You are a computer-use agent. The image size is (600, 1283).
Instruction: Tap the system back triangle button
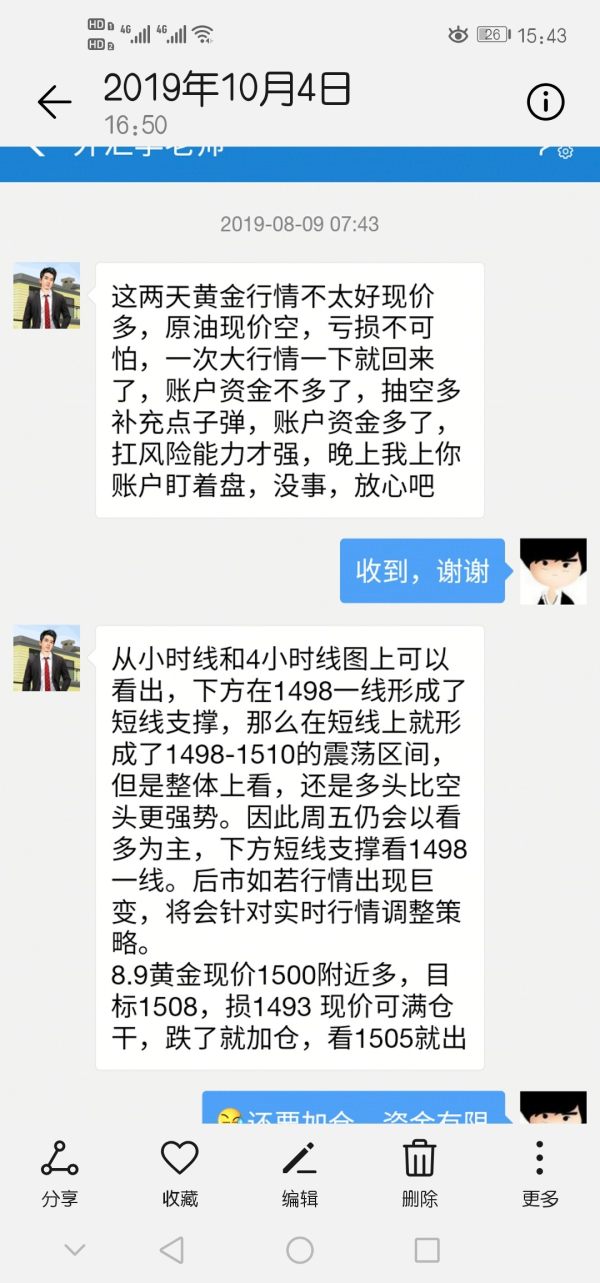click(x=172, y=1249)
